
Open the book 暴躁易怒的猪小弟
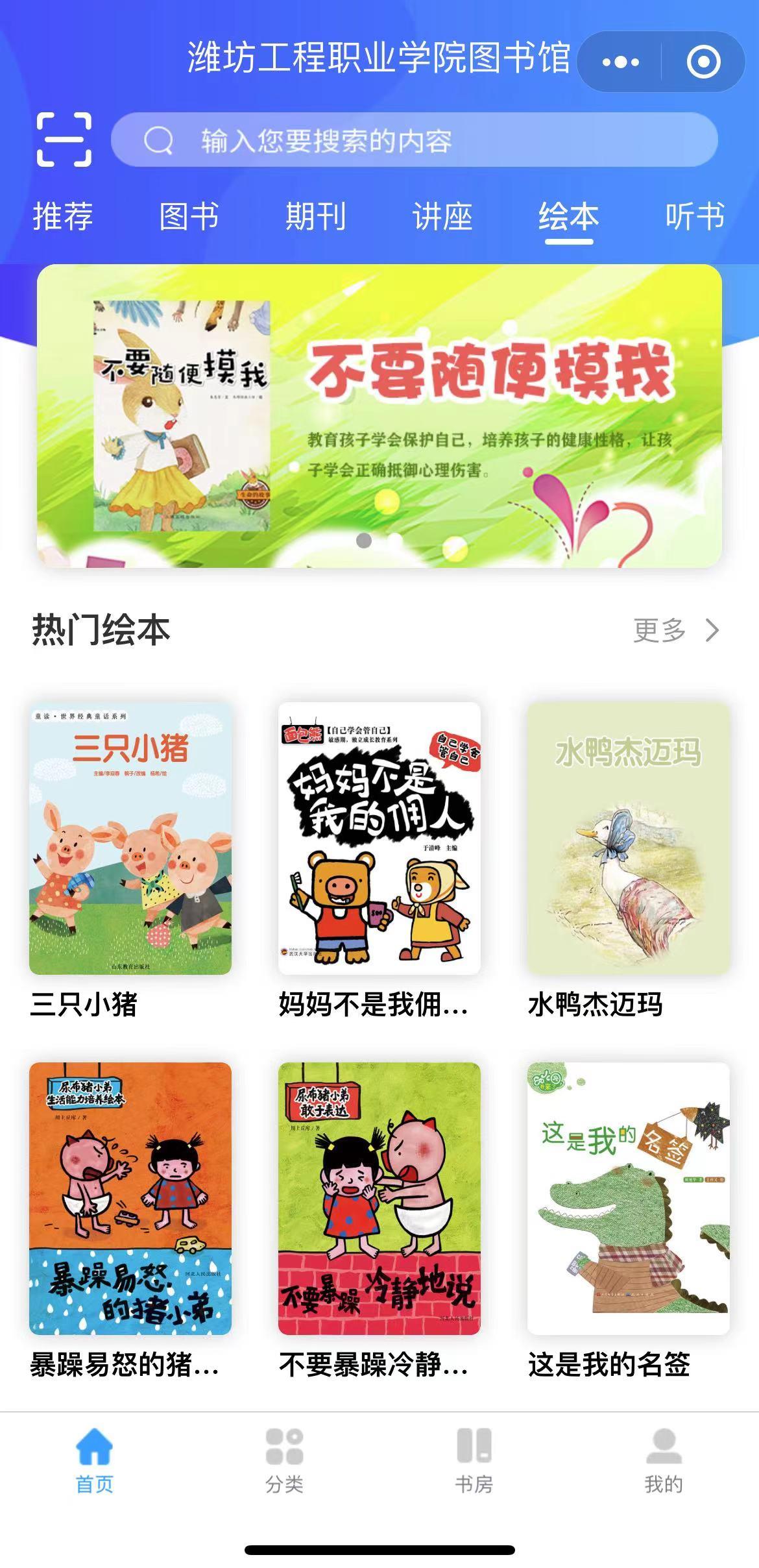(x=130, y=1198)
